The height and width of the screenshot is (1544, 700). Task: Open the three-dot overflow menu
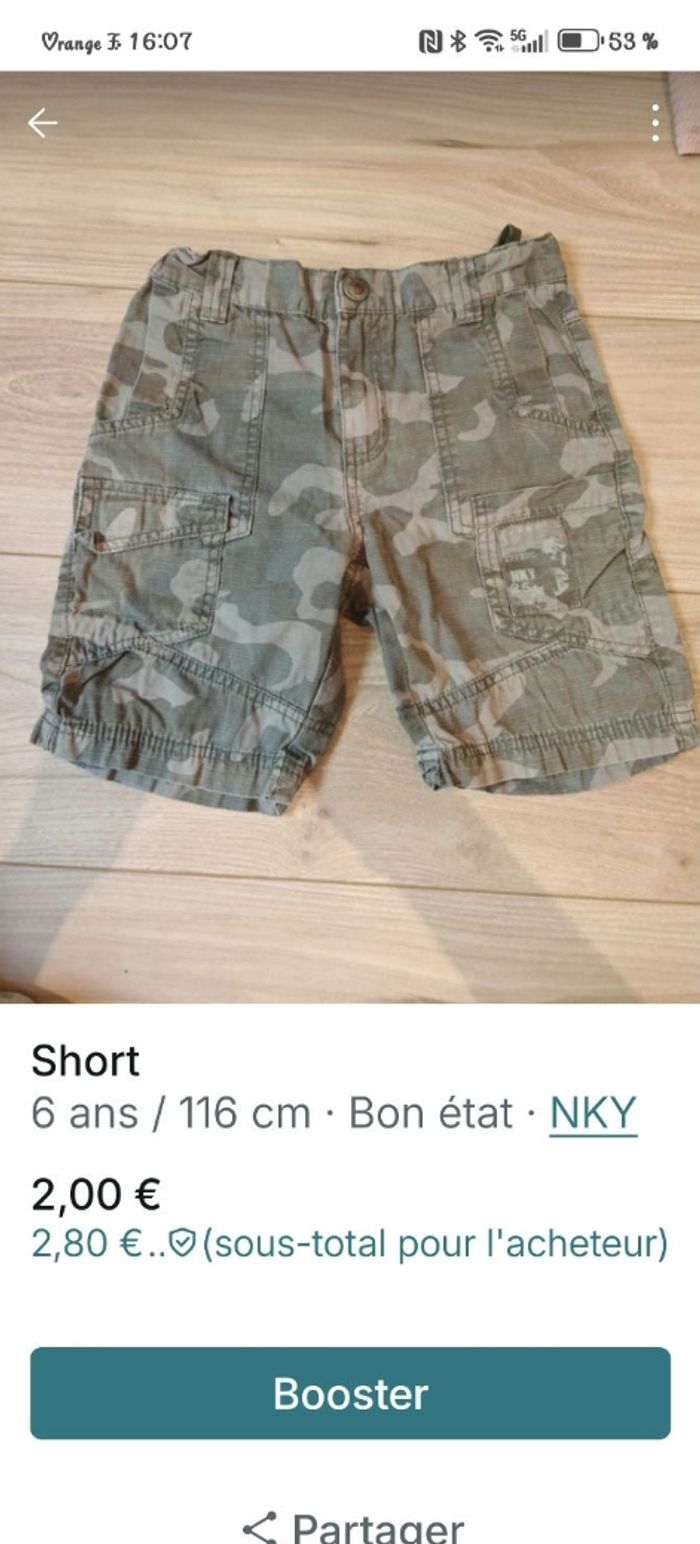click(655, 123)
